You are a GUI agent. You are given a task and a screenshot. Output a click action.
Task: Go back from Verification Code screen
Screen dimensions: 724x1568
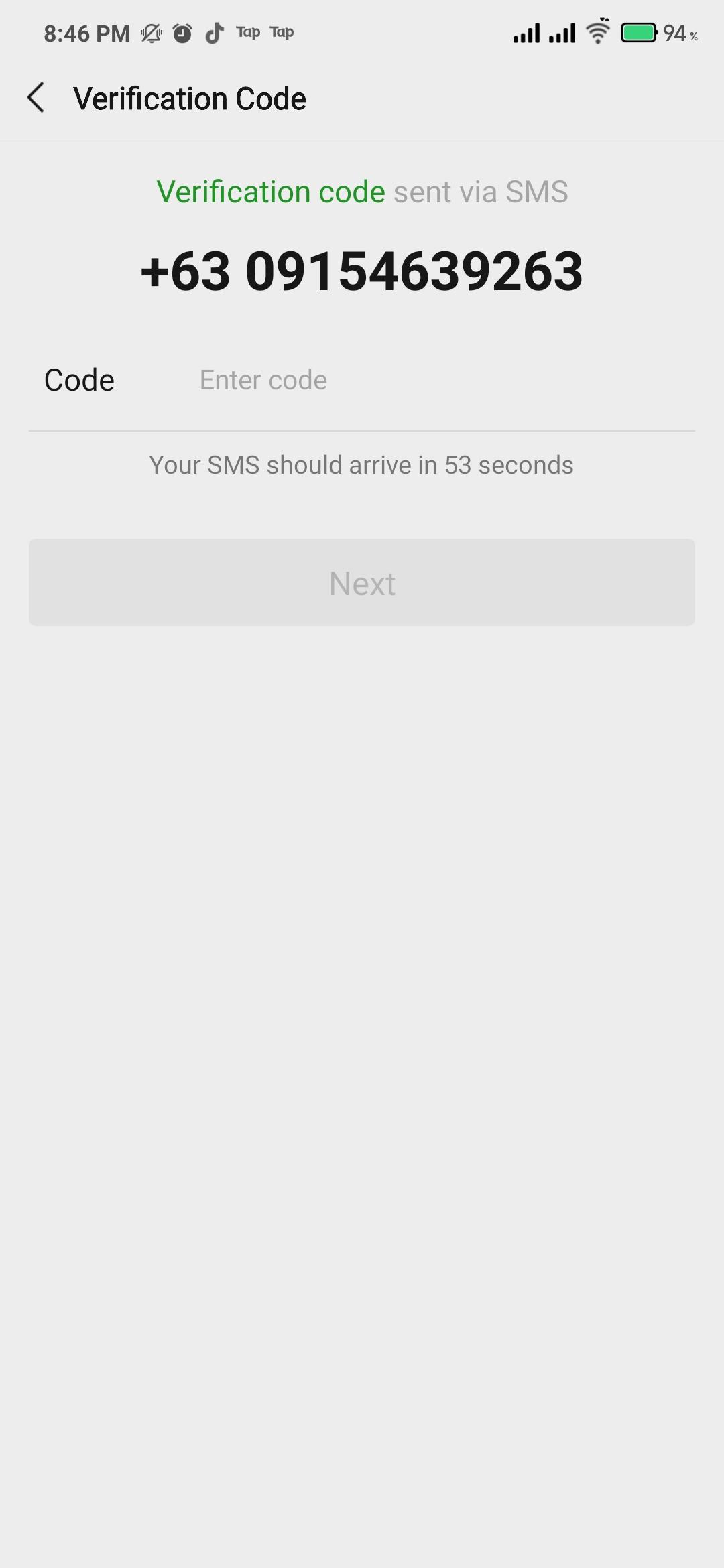tap(36, 98)
